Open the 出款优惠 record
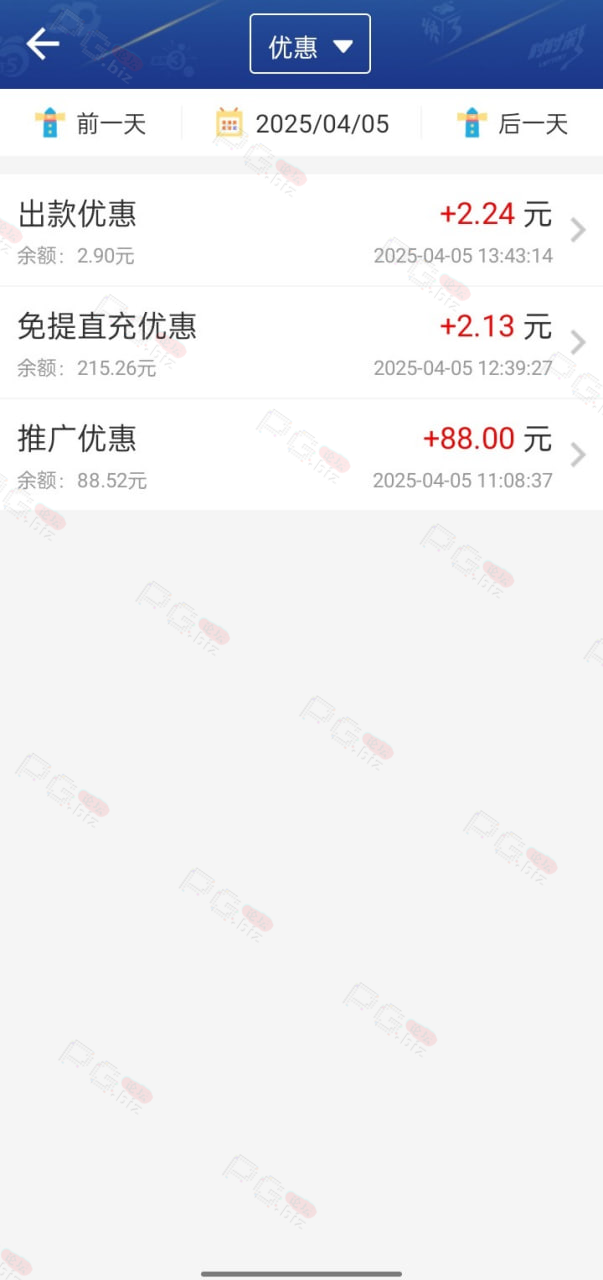This screenshot has height=1280, width=603. 301,231
